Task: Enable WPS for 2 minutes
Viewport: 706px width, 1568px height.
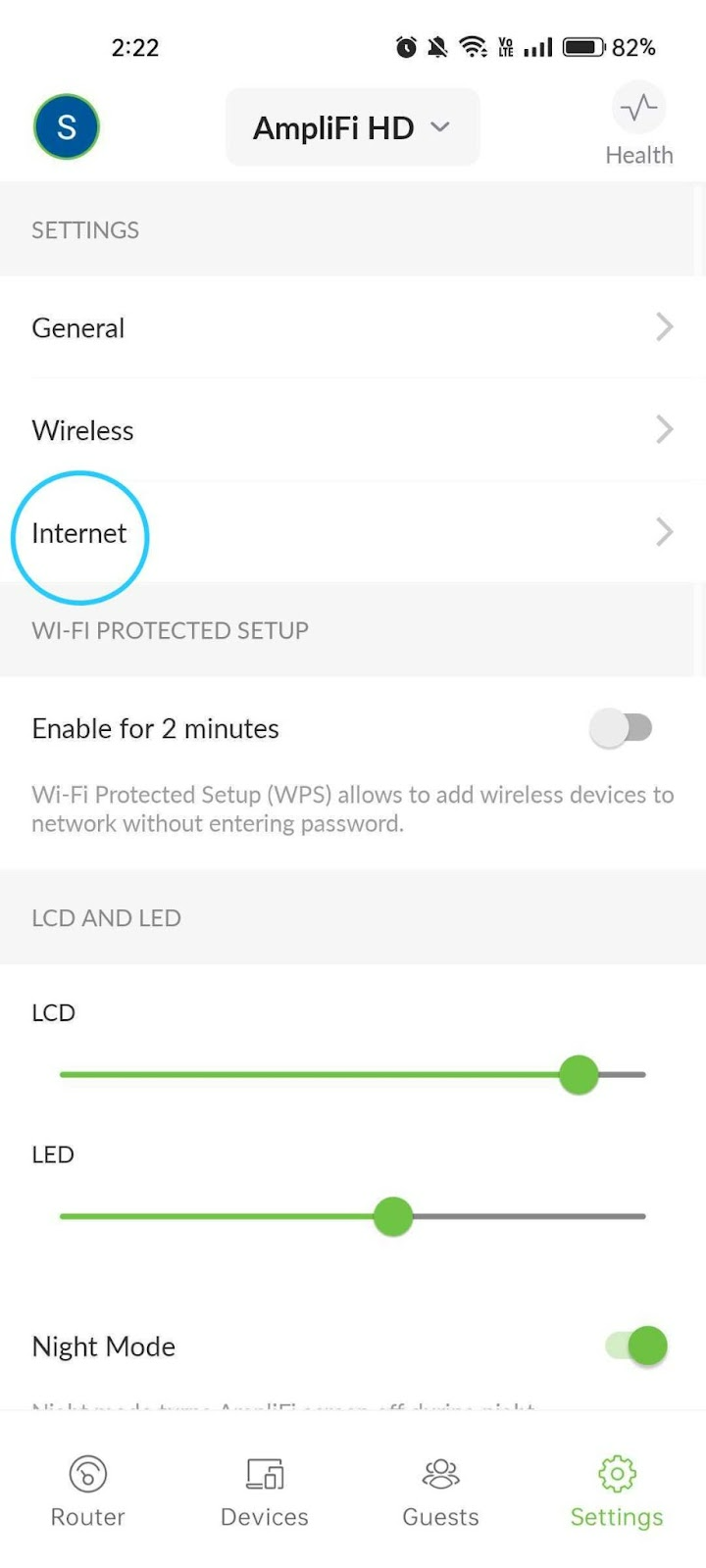Action: tap(621, 728)
